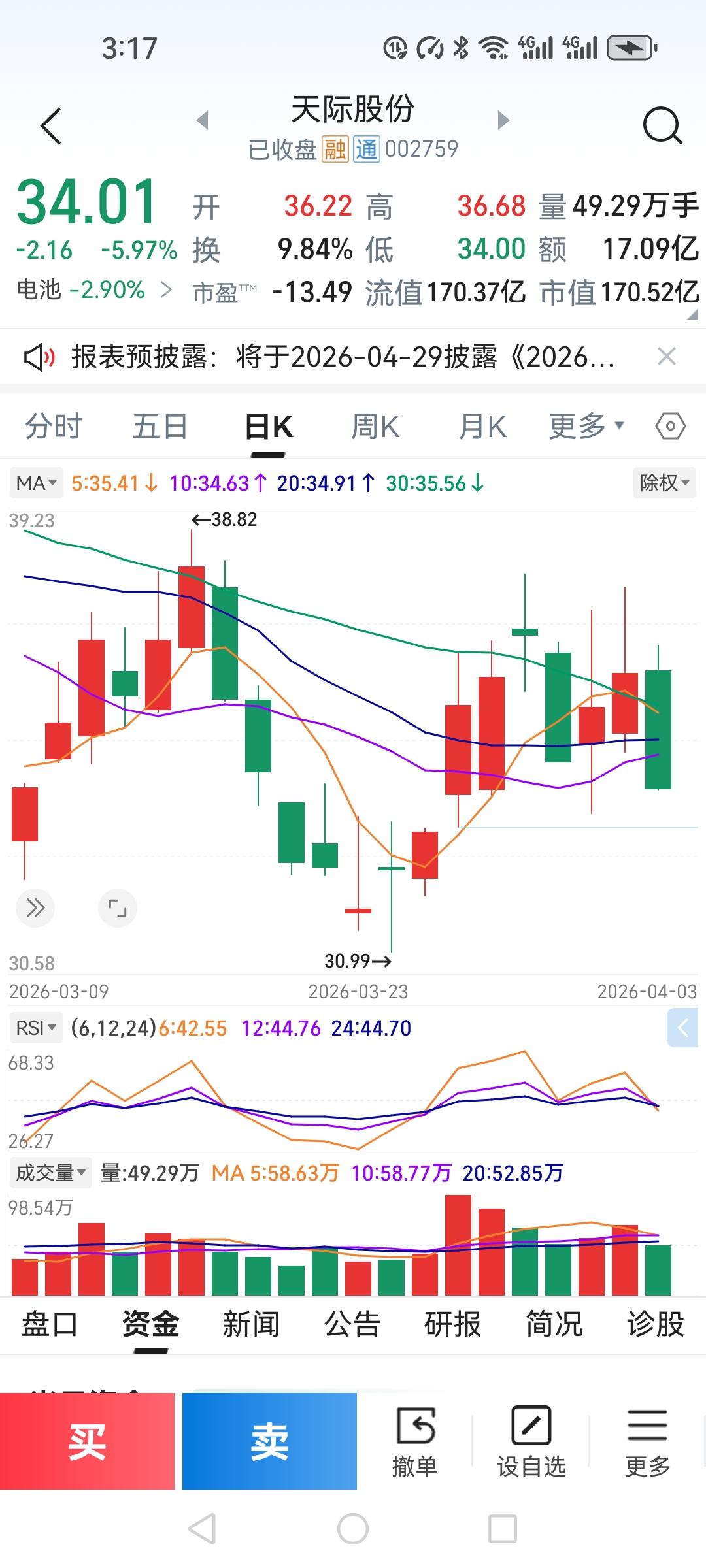The width and height of the screenshot is (706, 1568).
Task: Switch to the previous stock with left triangle
Action: click(x=203, y=120)
